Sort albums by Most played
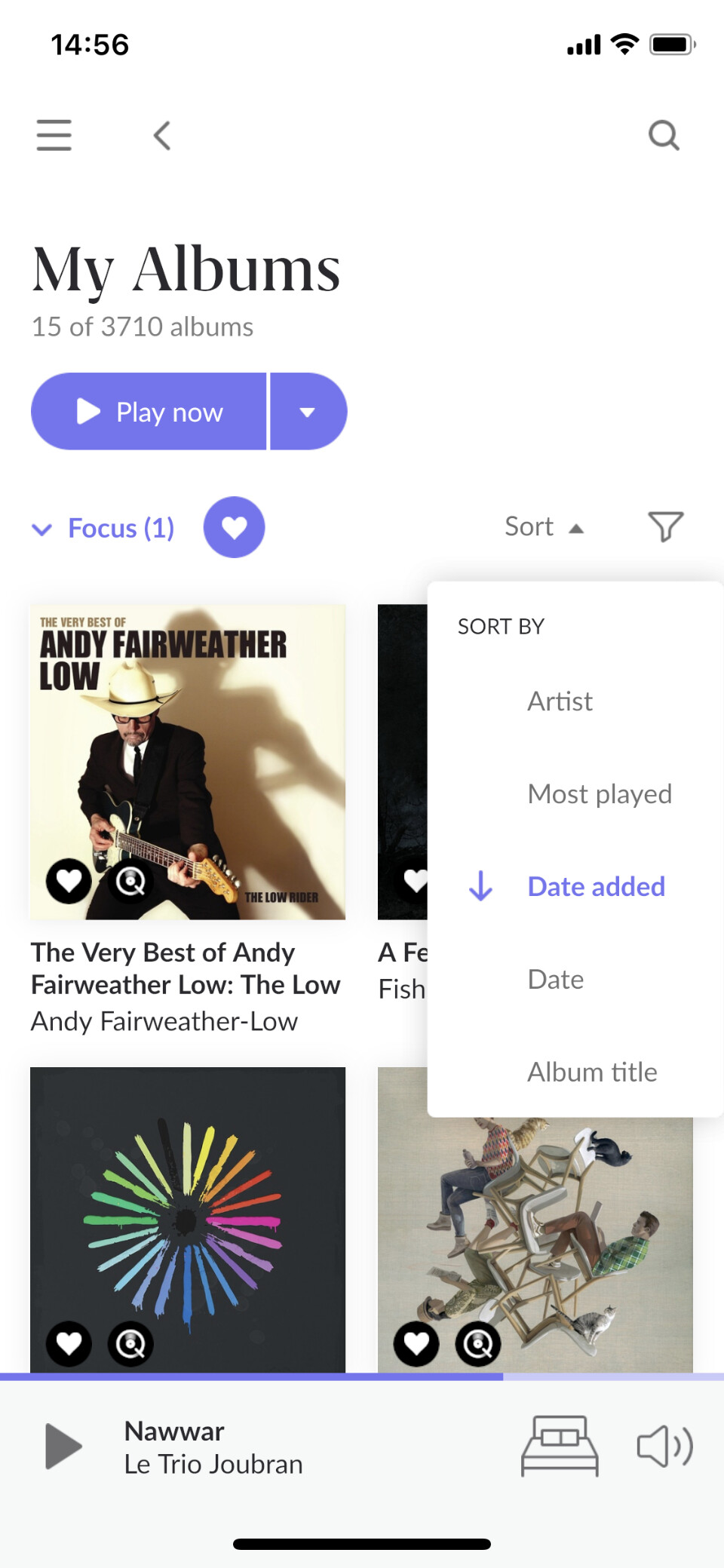 tap(600, 794)
